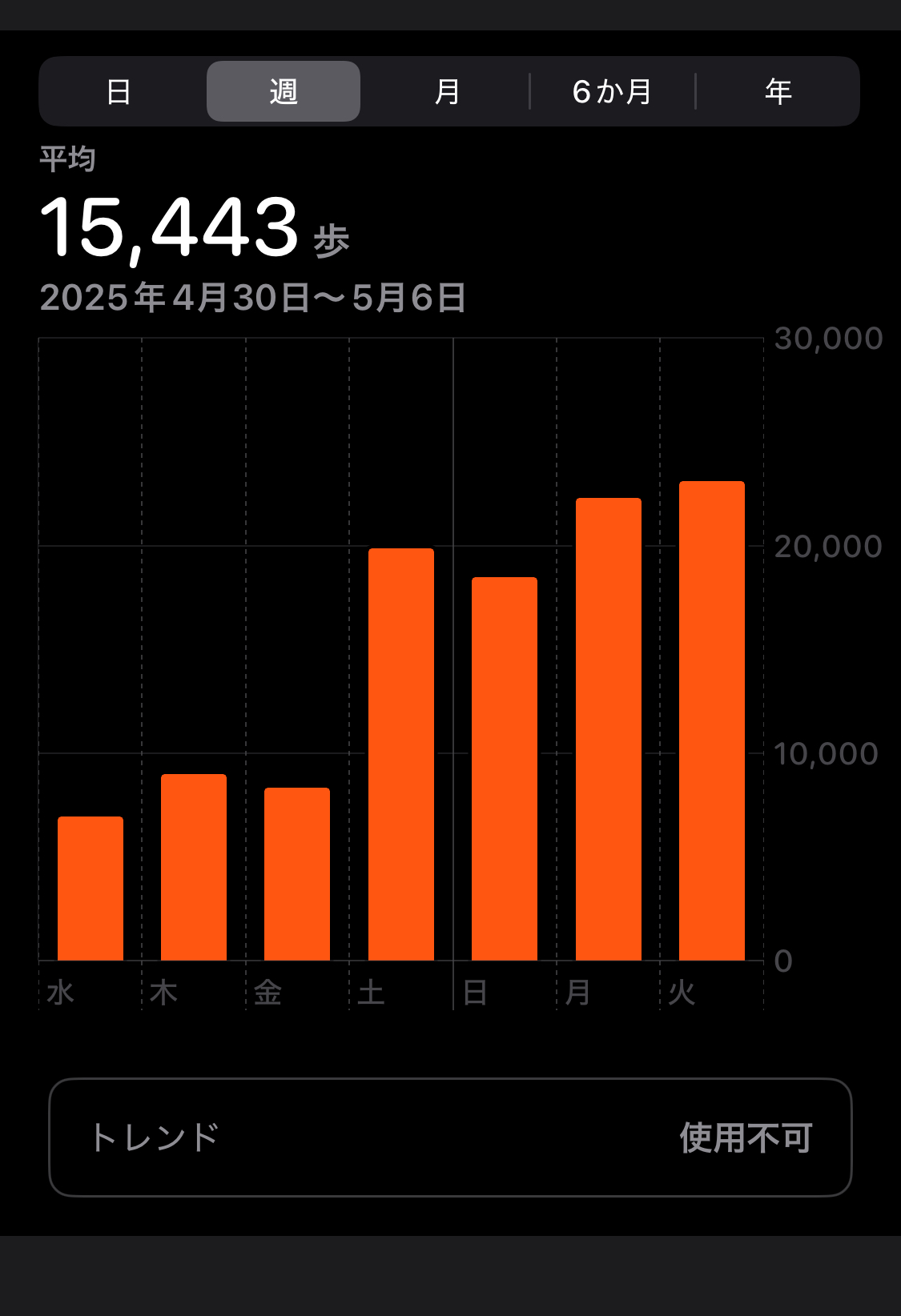The image size is (901, 1316).
Task: Open the トレンド row
Action: click(x=450, y=1137)
